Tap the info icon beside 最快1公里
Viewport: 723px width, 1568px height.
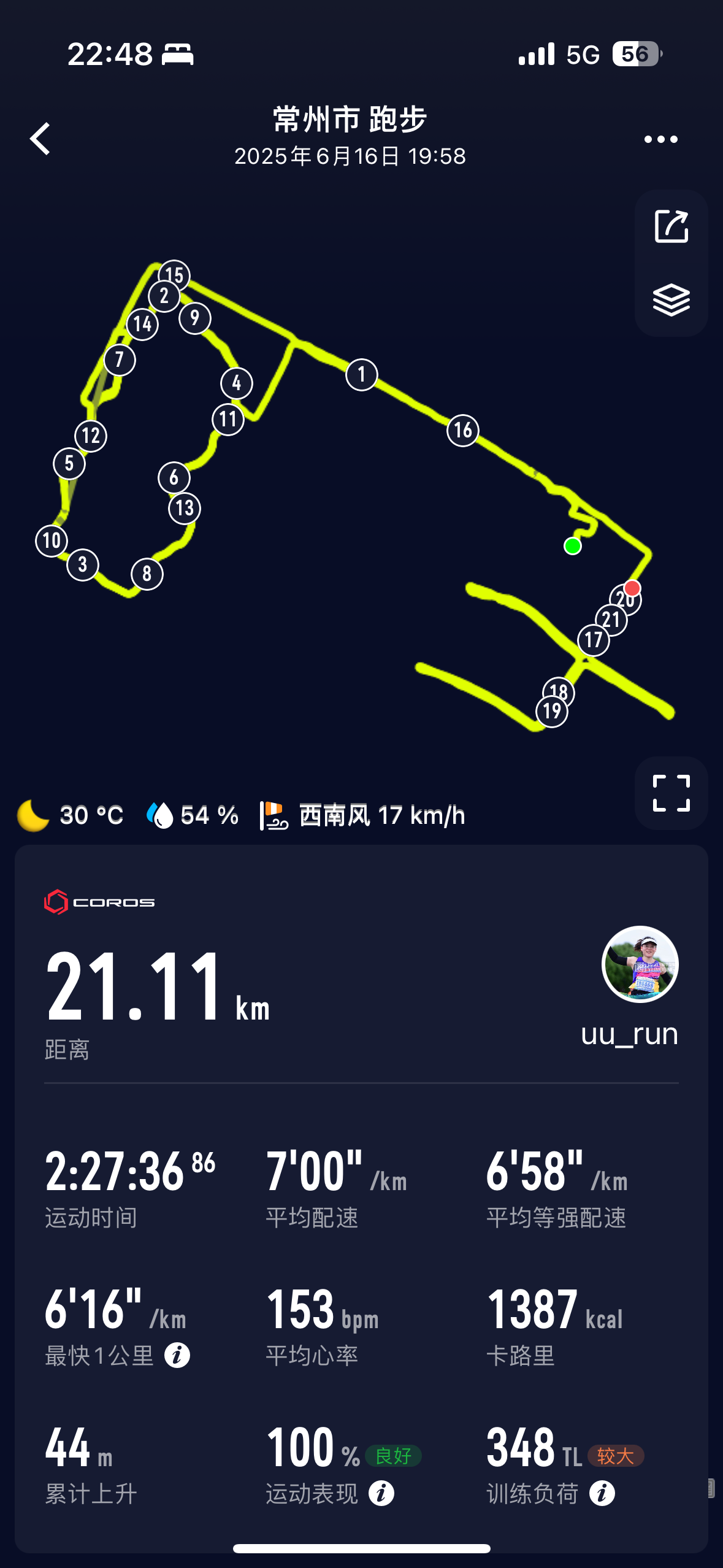(x=177, y=1355)
